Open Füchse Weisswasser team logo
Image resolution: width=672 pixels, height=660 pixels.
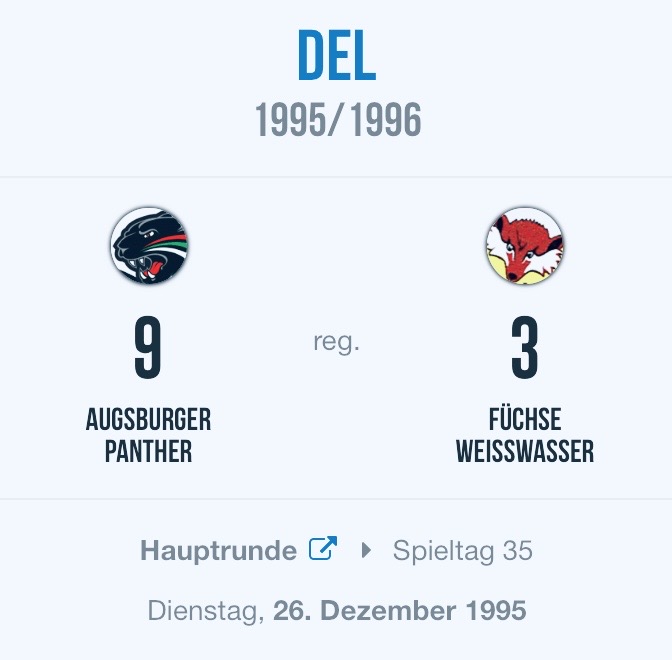pos(524,247)
